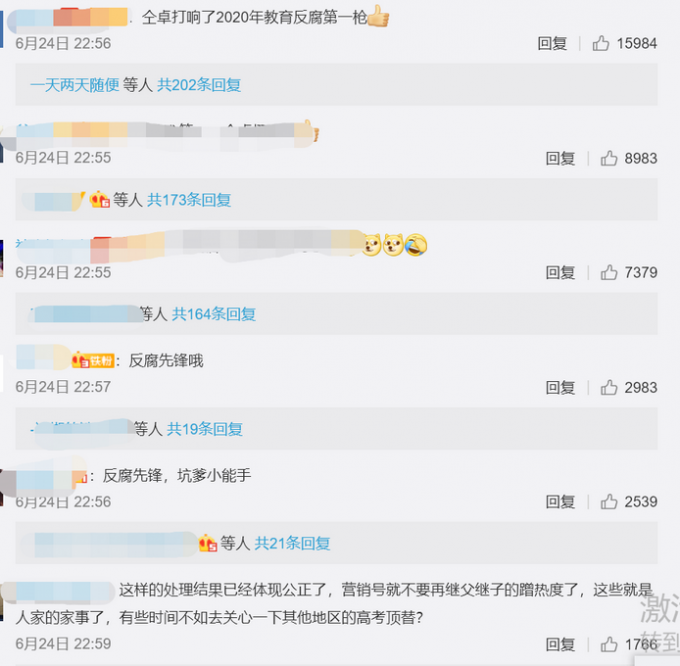This screenshot has width=680, height=666.
Task: Open 一天两天随便 user profile
Action: pos(74,85)
